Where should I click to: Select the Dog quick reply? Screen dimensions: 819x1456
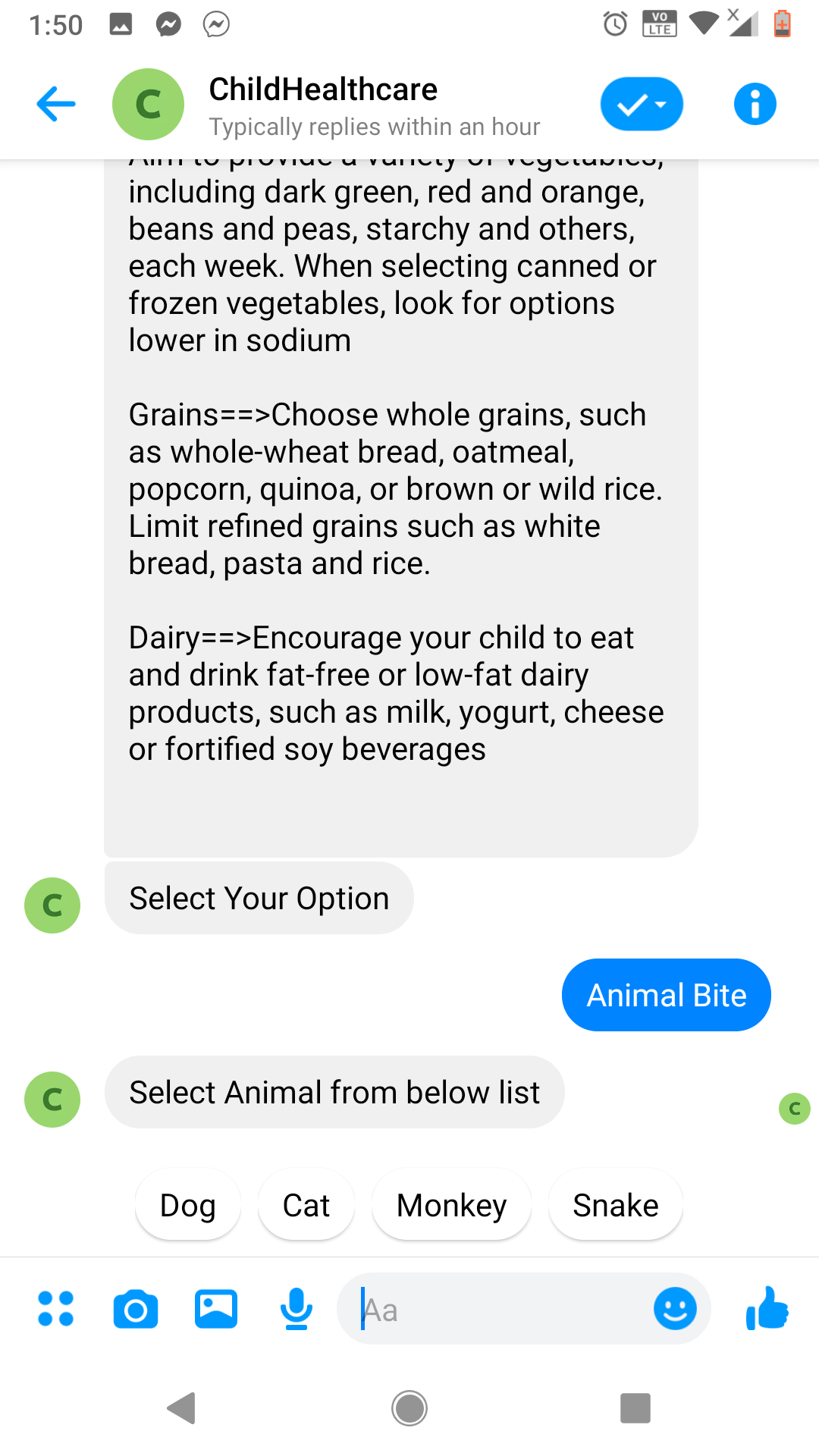coord(188,1205)
